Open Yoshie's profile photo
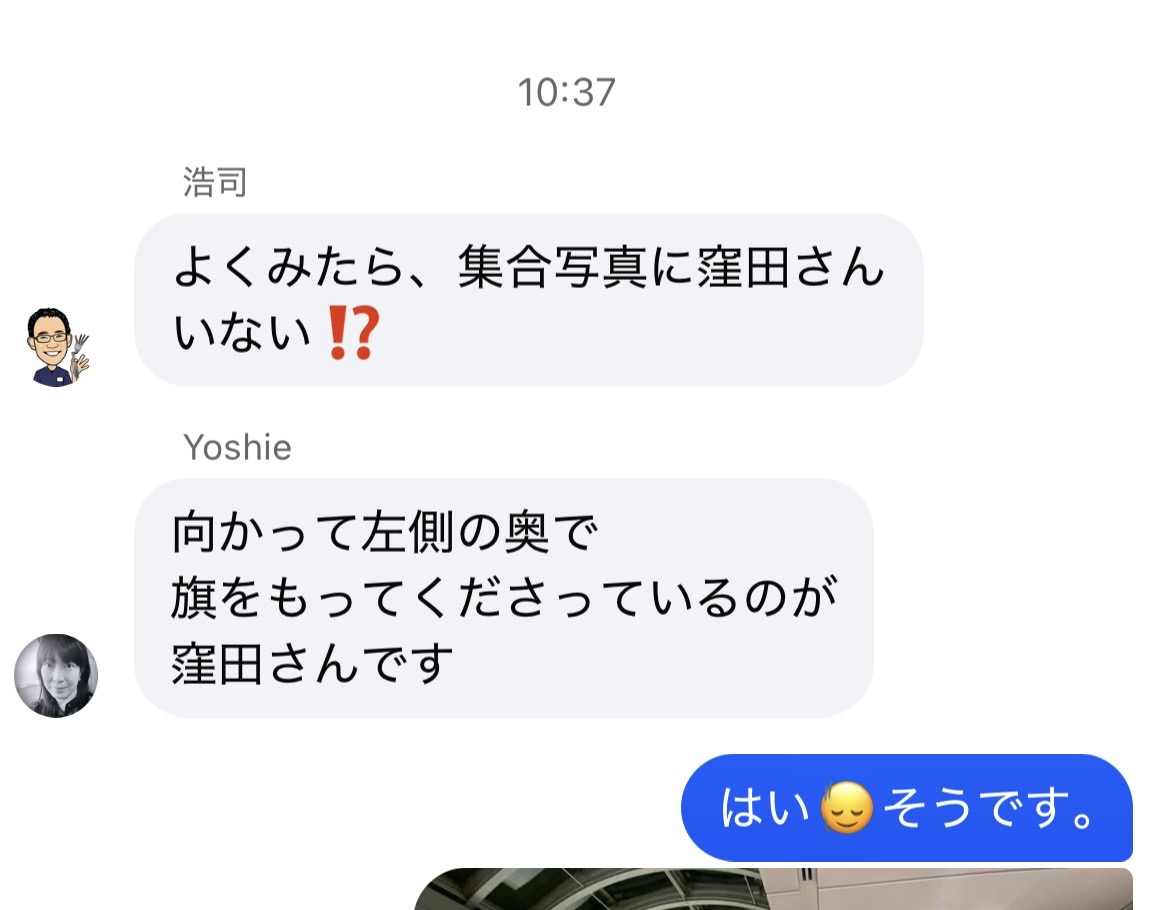This screenshot has width=1157, height=910. 56,676
